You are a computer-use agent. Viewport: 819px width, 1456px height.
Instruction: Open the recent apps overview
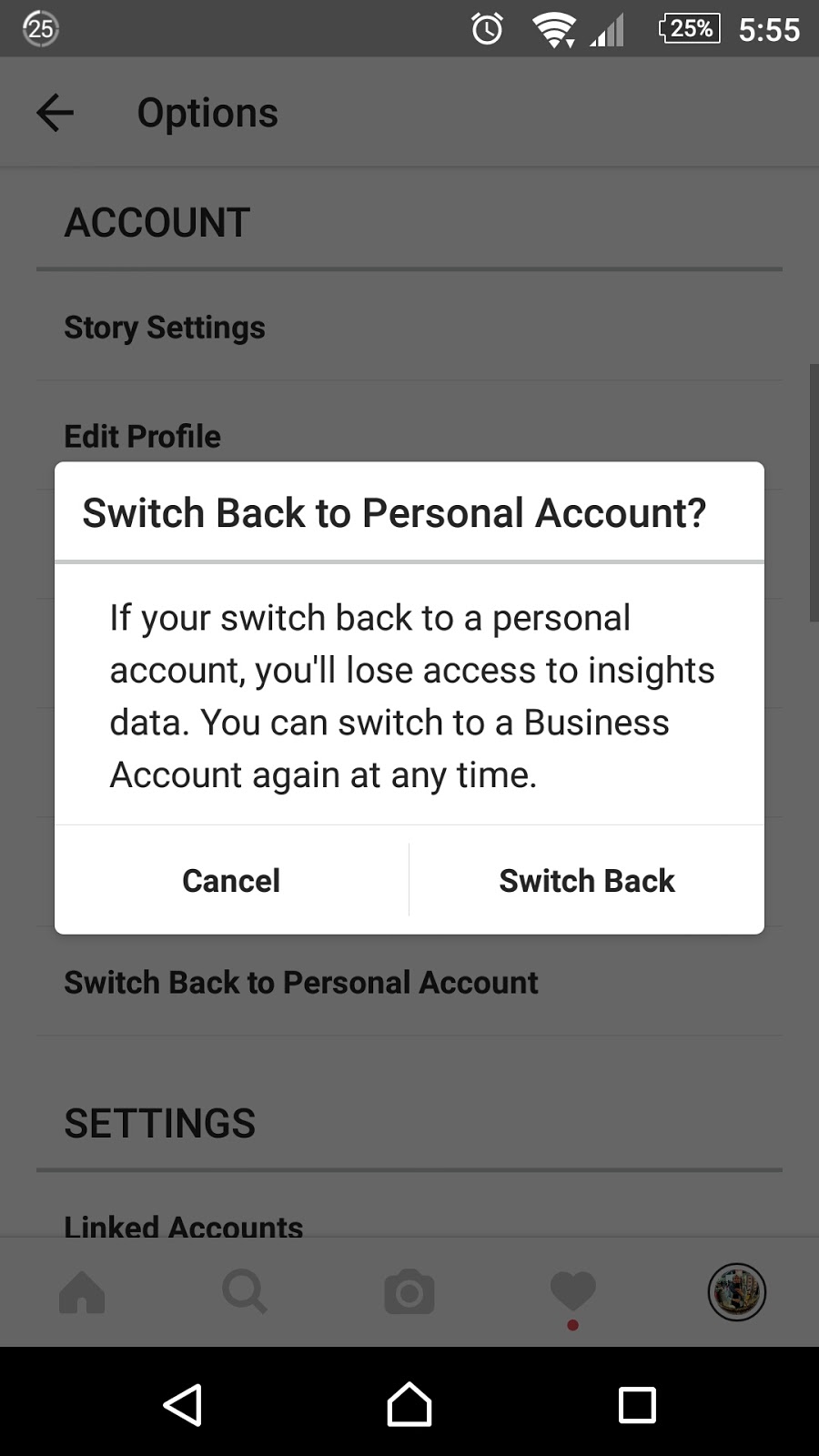(637, 1404)
